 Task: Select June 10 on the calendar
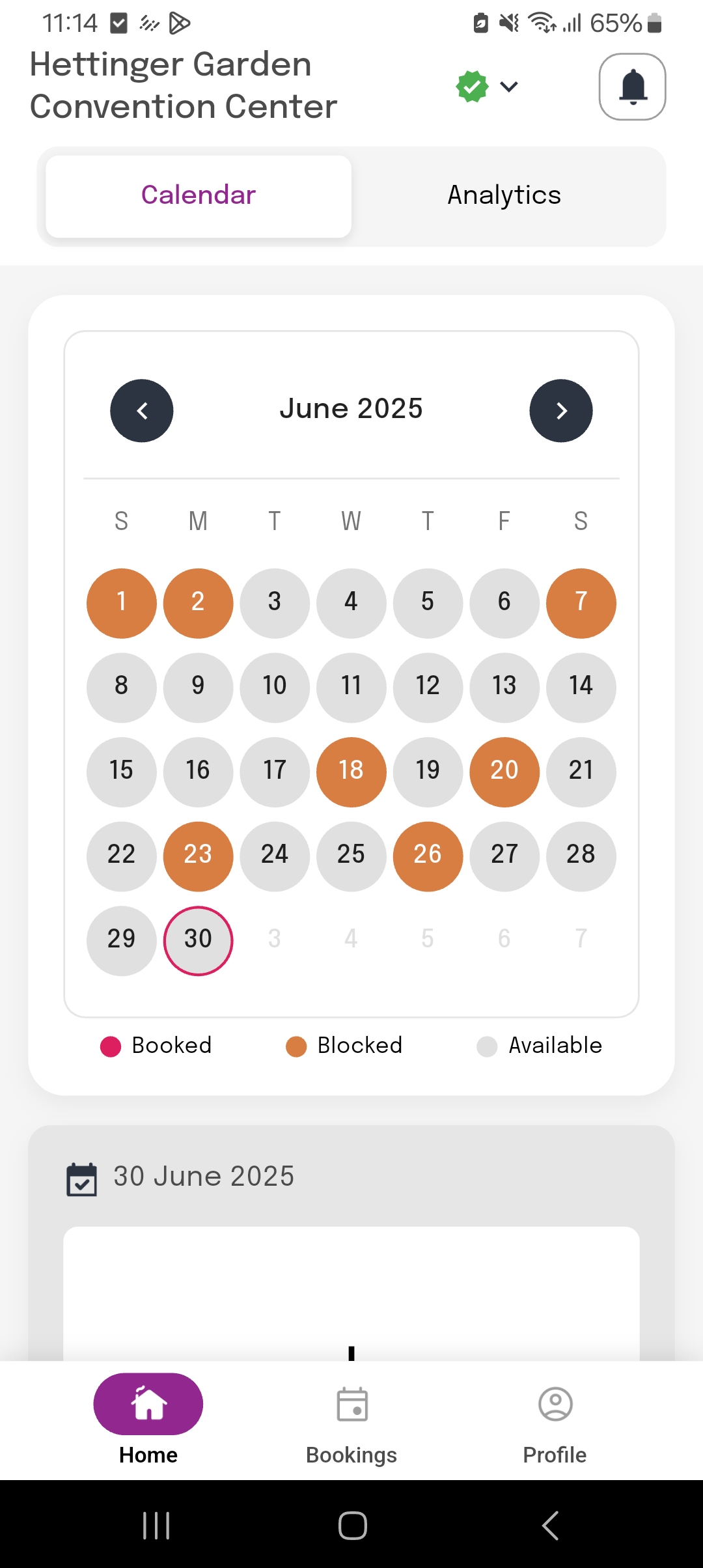coord(275,686)
